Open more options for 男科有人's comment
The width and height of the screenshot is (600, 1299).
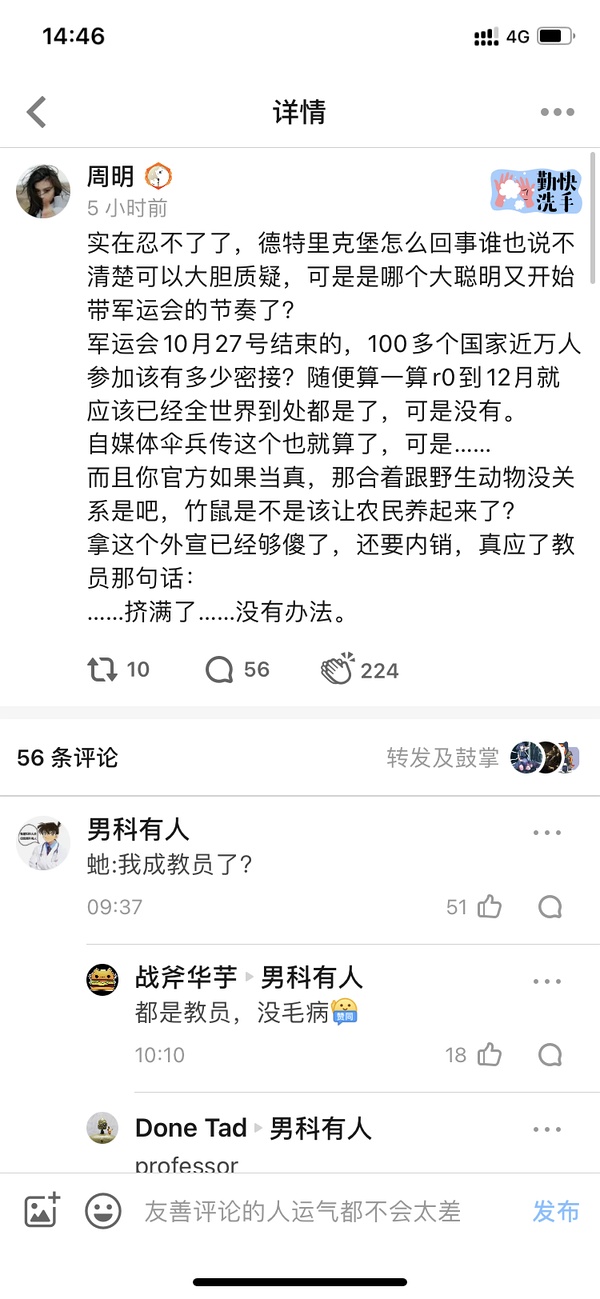coord(547,832)
